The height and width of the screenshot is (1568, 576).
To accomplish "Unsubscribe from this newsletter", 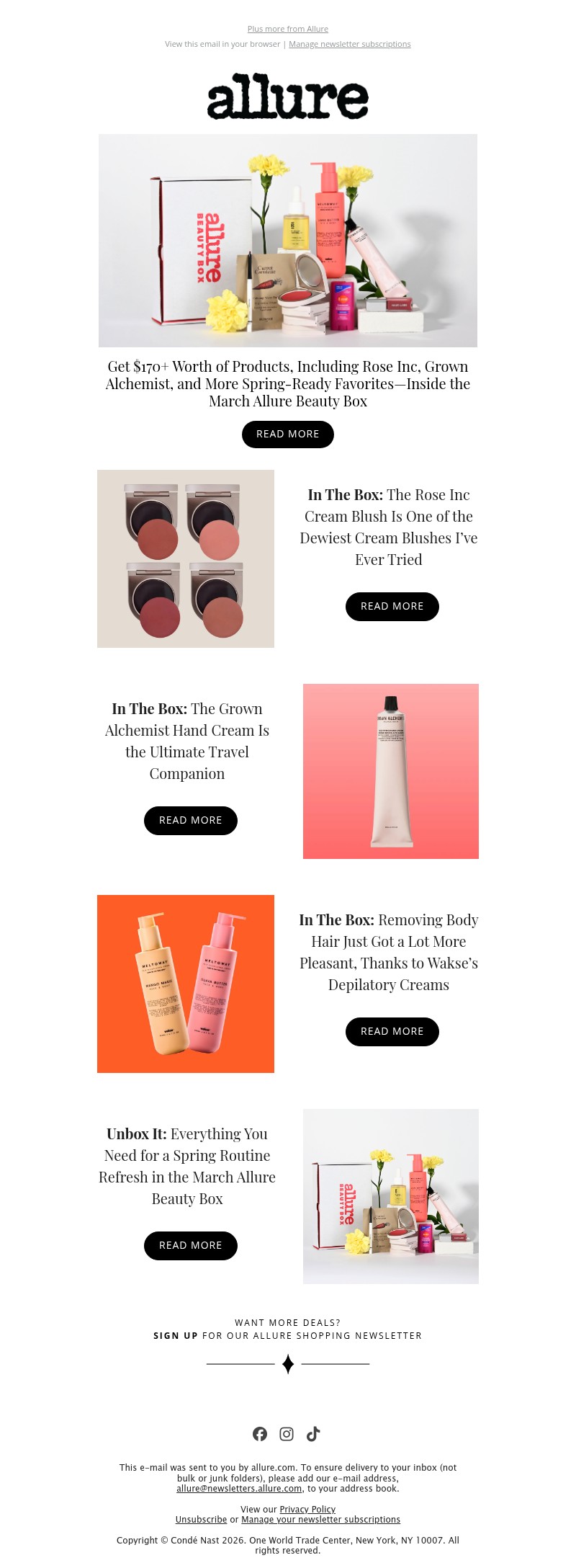I will tap(201, 1519).
